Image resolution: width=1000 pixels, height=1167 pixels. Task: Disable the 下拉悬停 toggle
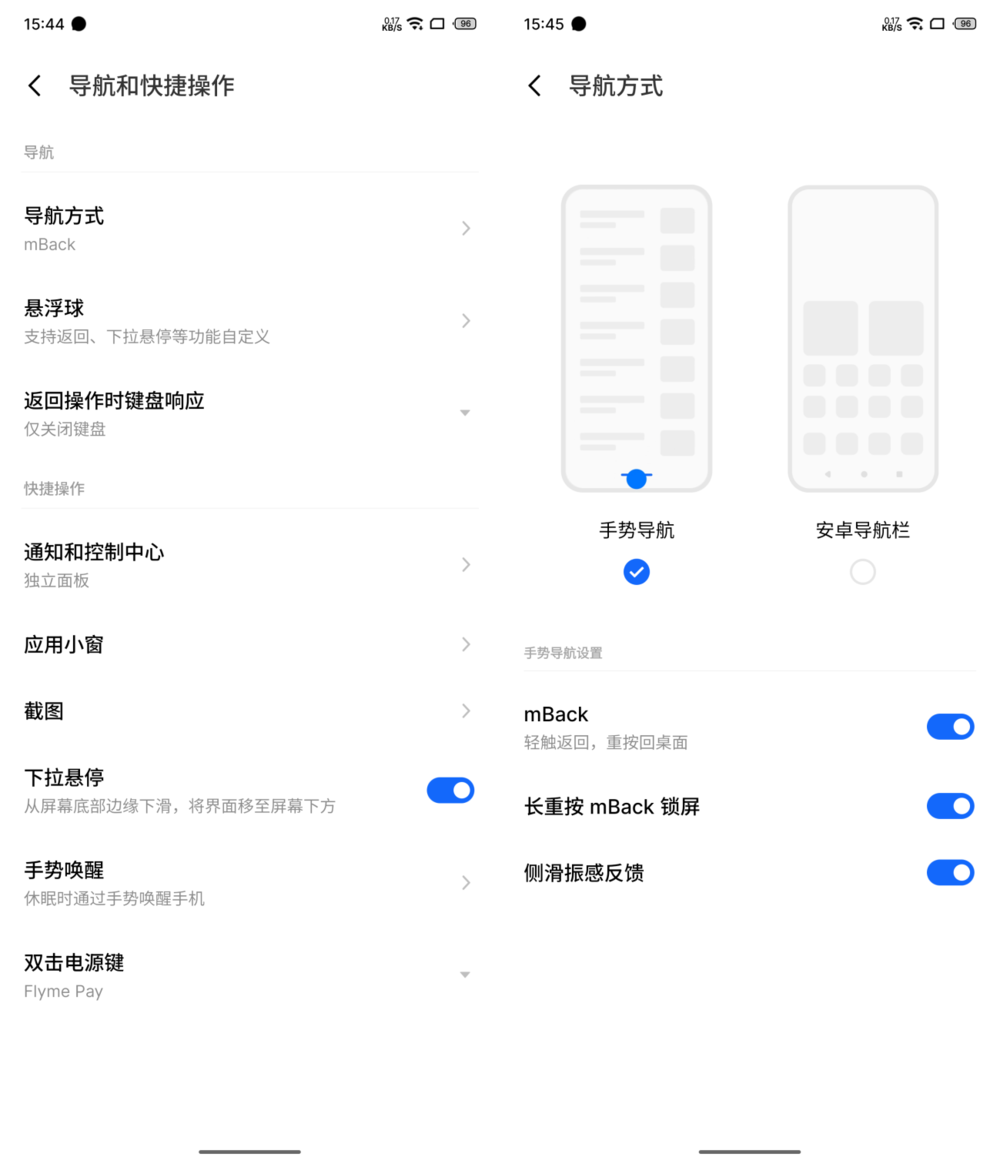click(450, 790)
